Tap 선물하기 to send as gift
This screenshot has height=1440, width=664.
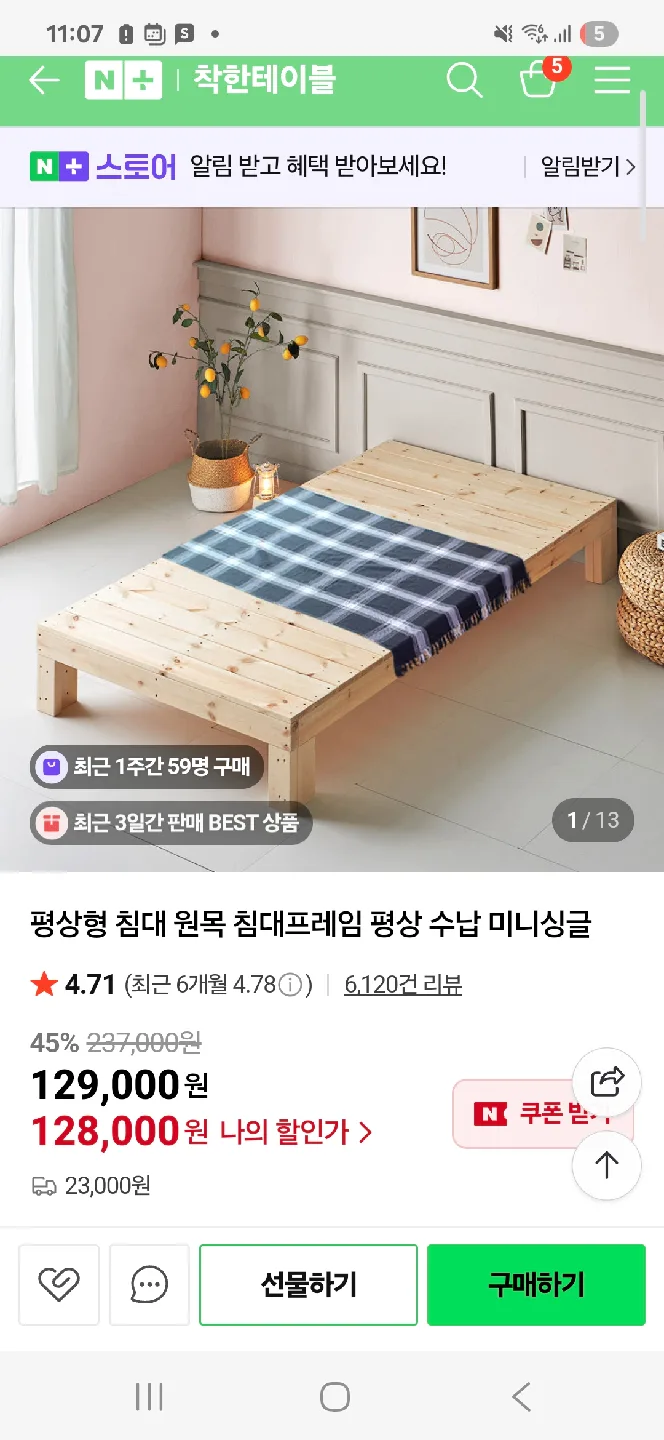click(308, 1284)
